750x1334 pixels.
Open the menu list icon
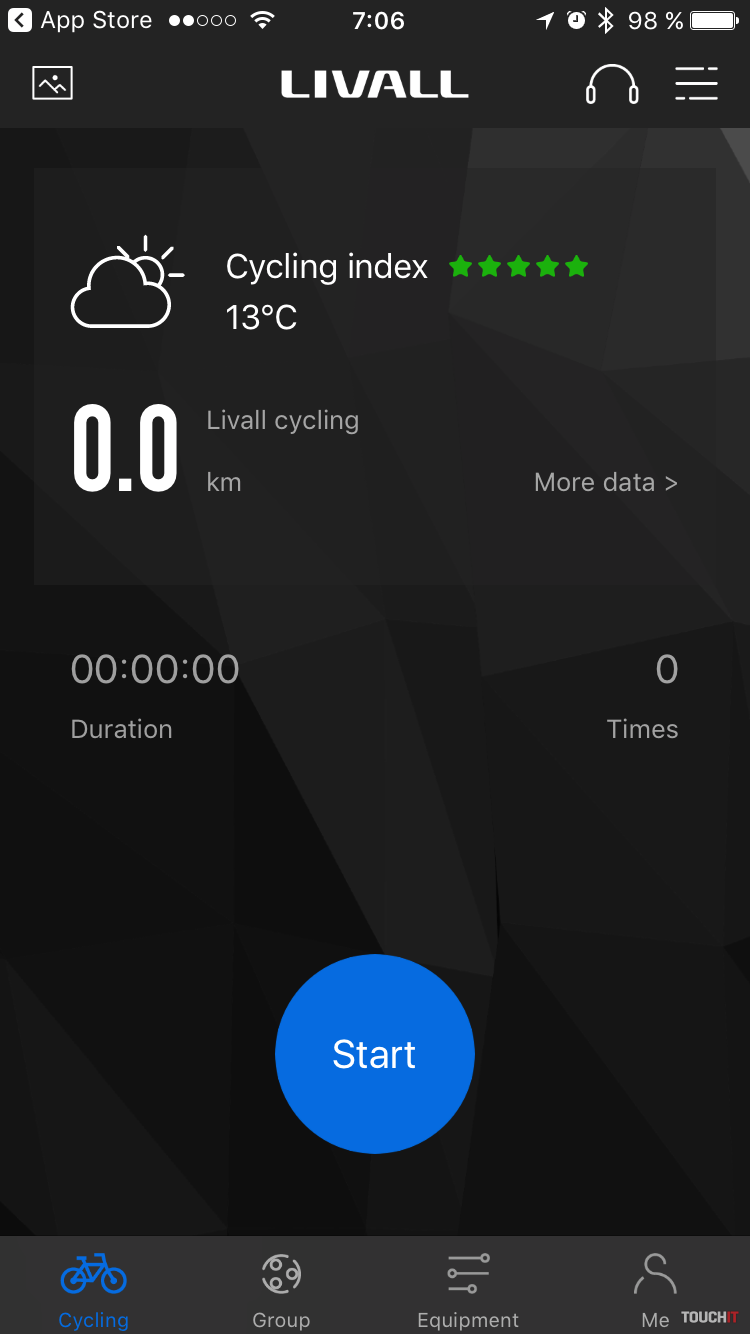tap(696, 84)
